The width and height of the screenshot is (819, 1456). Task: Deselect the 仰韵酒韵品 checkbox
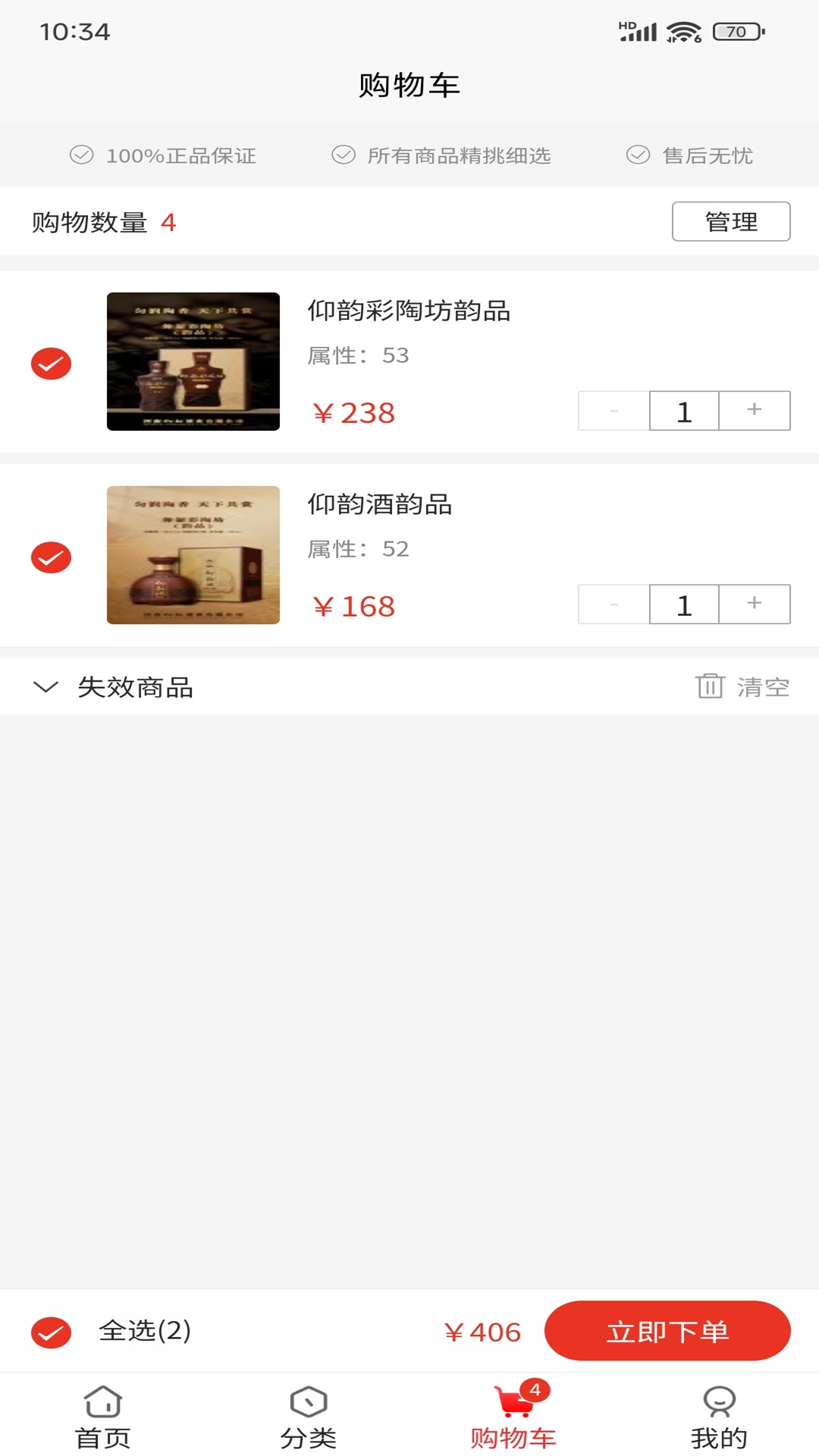pos(51,557)
